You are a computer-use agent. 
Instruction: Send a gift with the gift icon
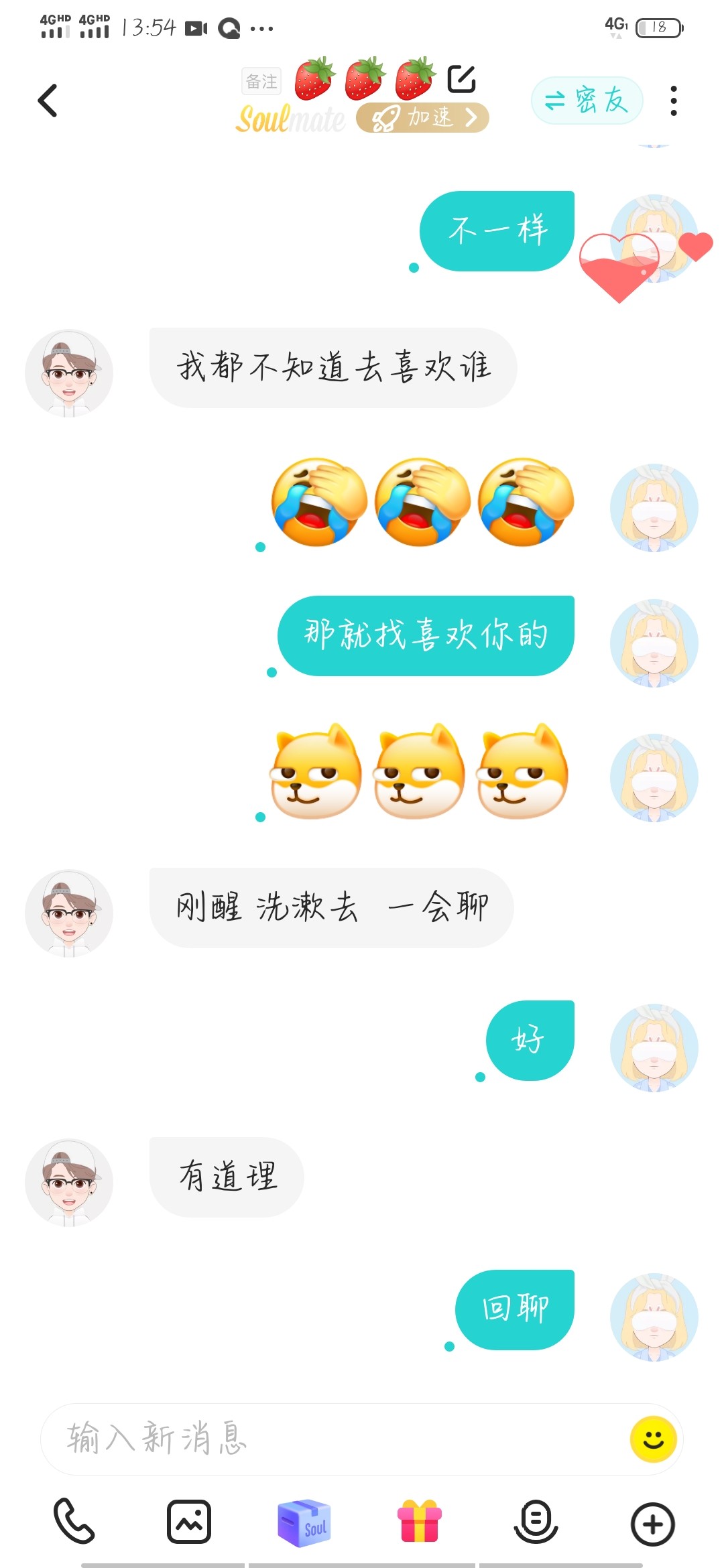pos(420,1521)
